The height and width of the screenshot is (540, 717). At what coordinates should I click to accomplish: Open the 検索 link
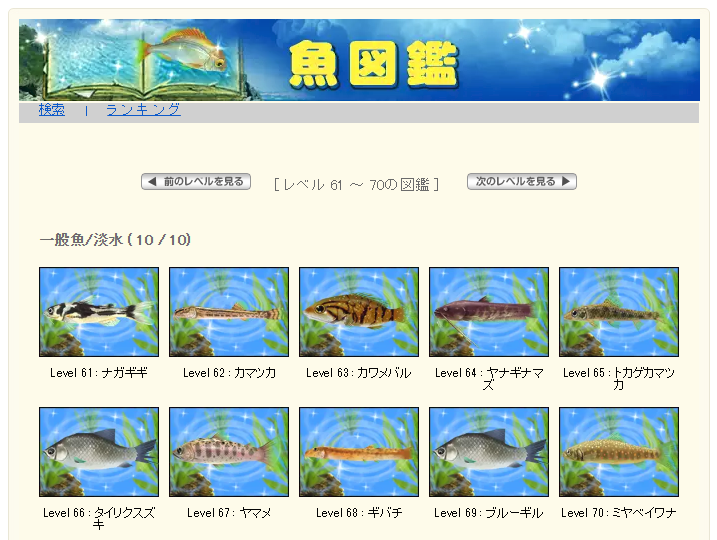pos(52,110)
